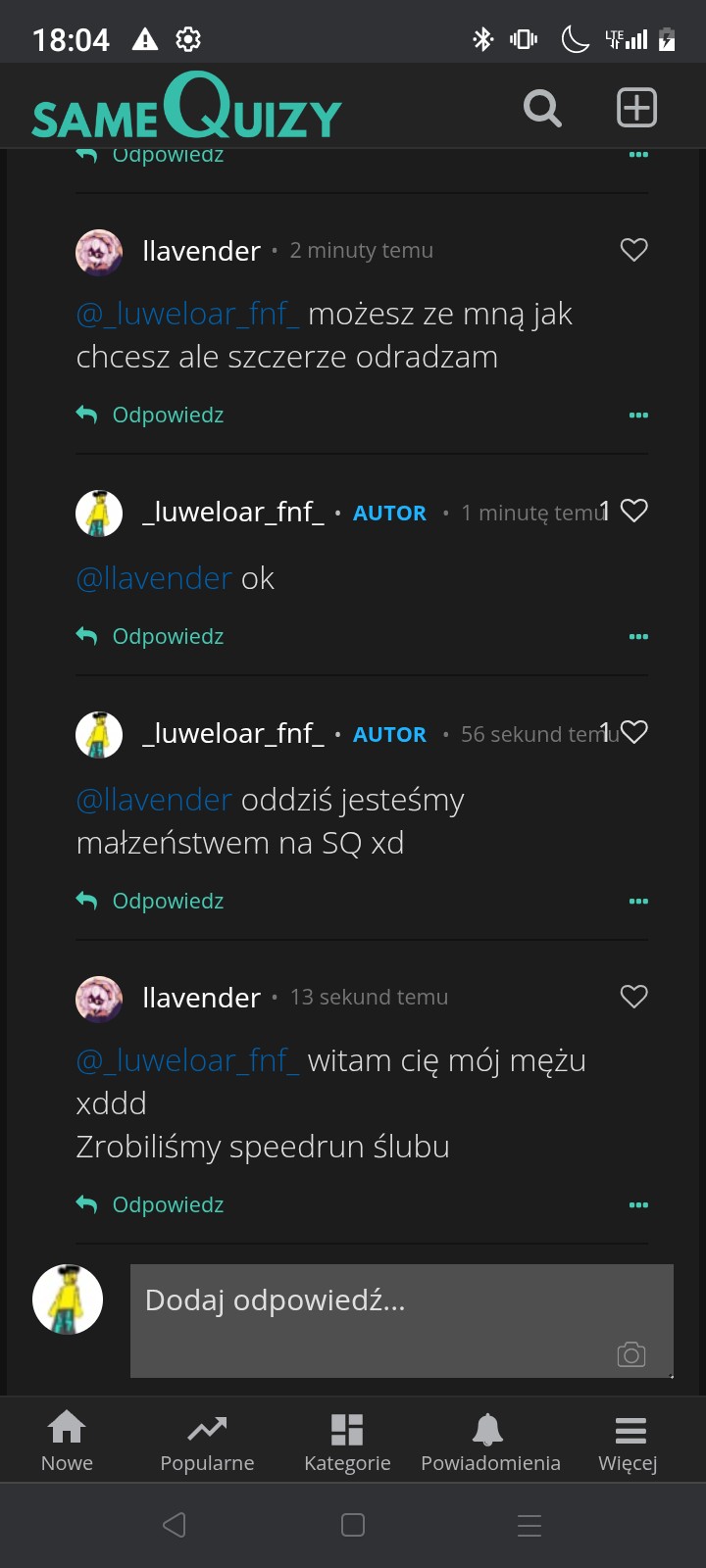This screenshot has width=706, height=1568.
Task: Go to the Kategorie tab
Action: pos(347,1442)
